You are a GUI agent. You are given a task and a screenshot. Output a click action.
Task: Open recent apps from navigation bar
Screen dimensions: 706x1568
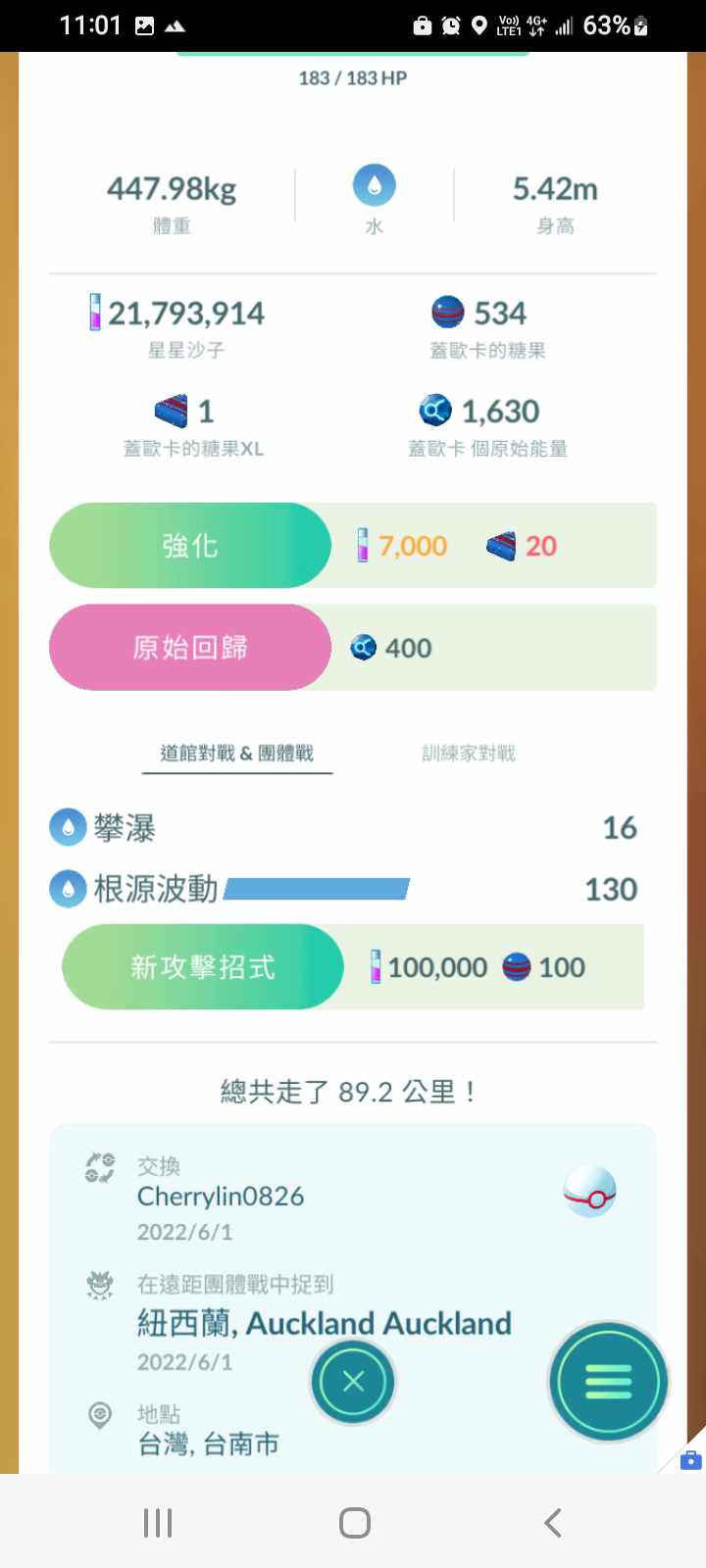coord(158,1523)
